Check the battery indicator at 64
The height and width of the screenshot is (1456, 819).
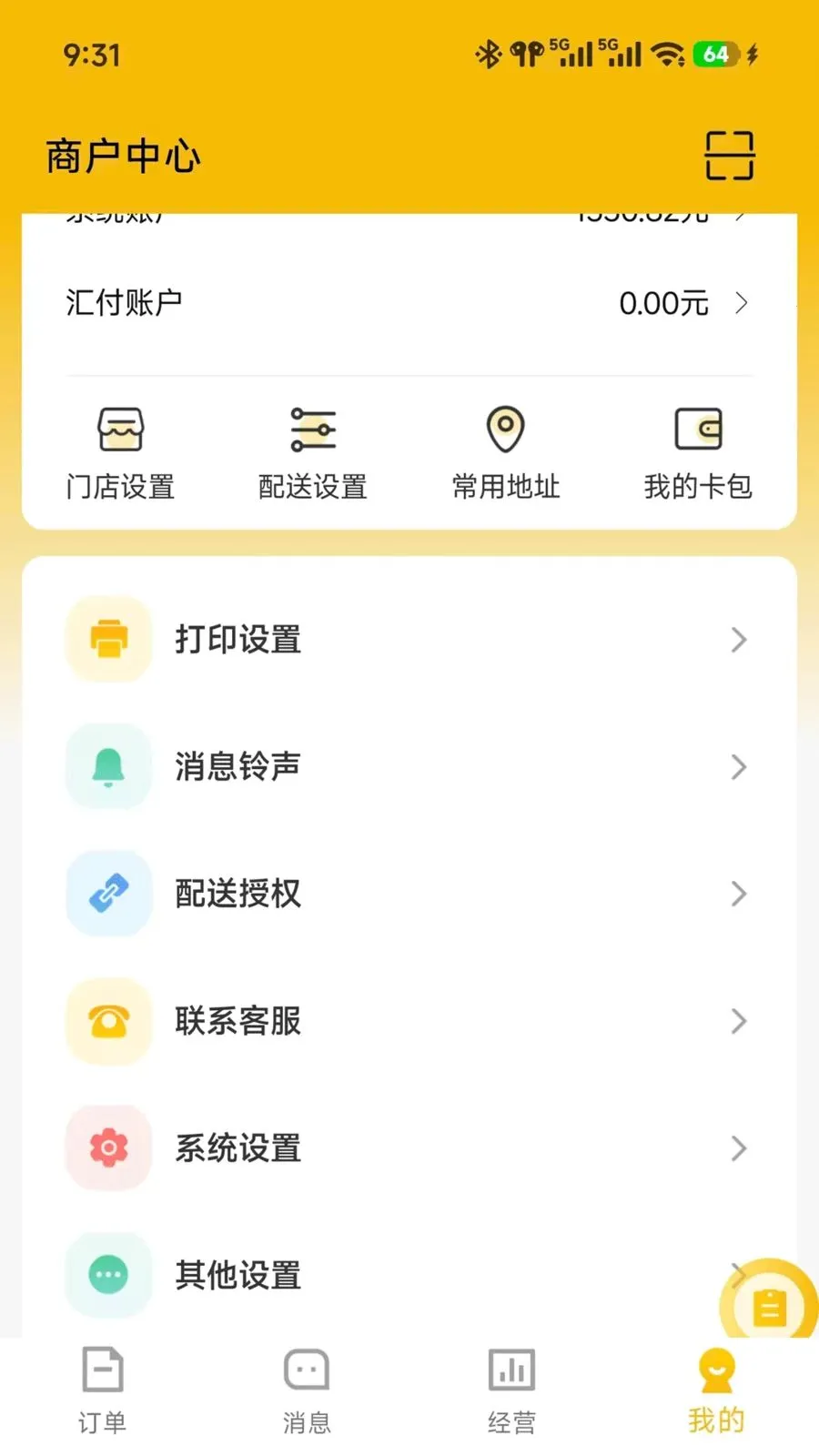[715, 54]
